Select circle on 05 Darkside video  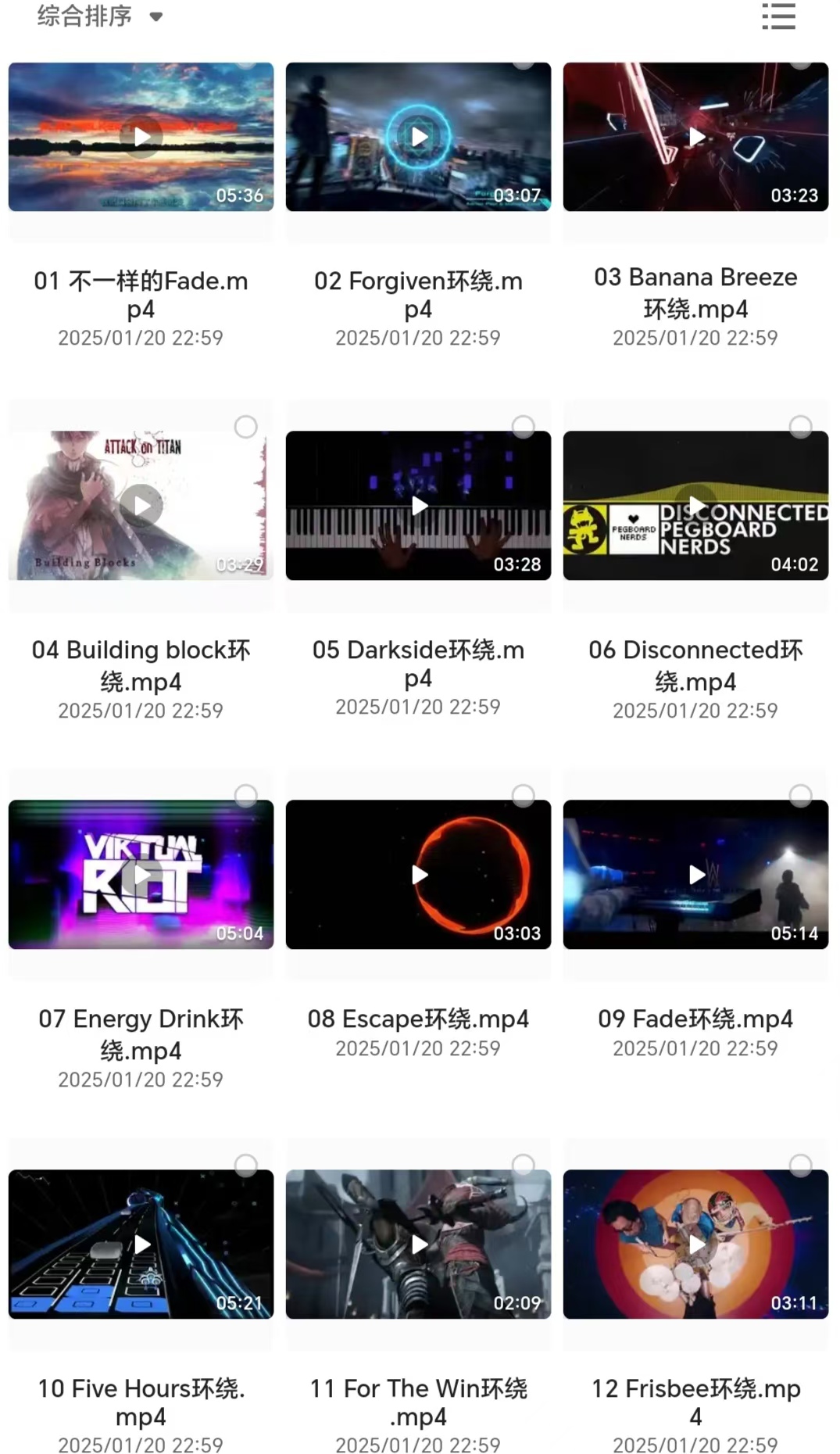tap(523, 427)
